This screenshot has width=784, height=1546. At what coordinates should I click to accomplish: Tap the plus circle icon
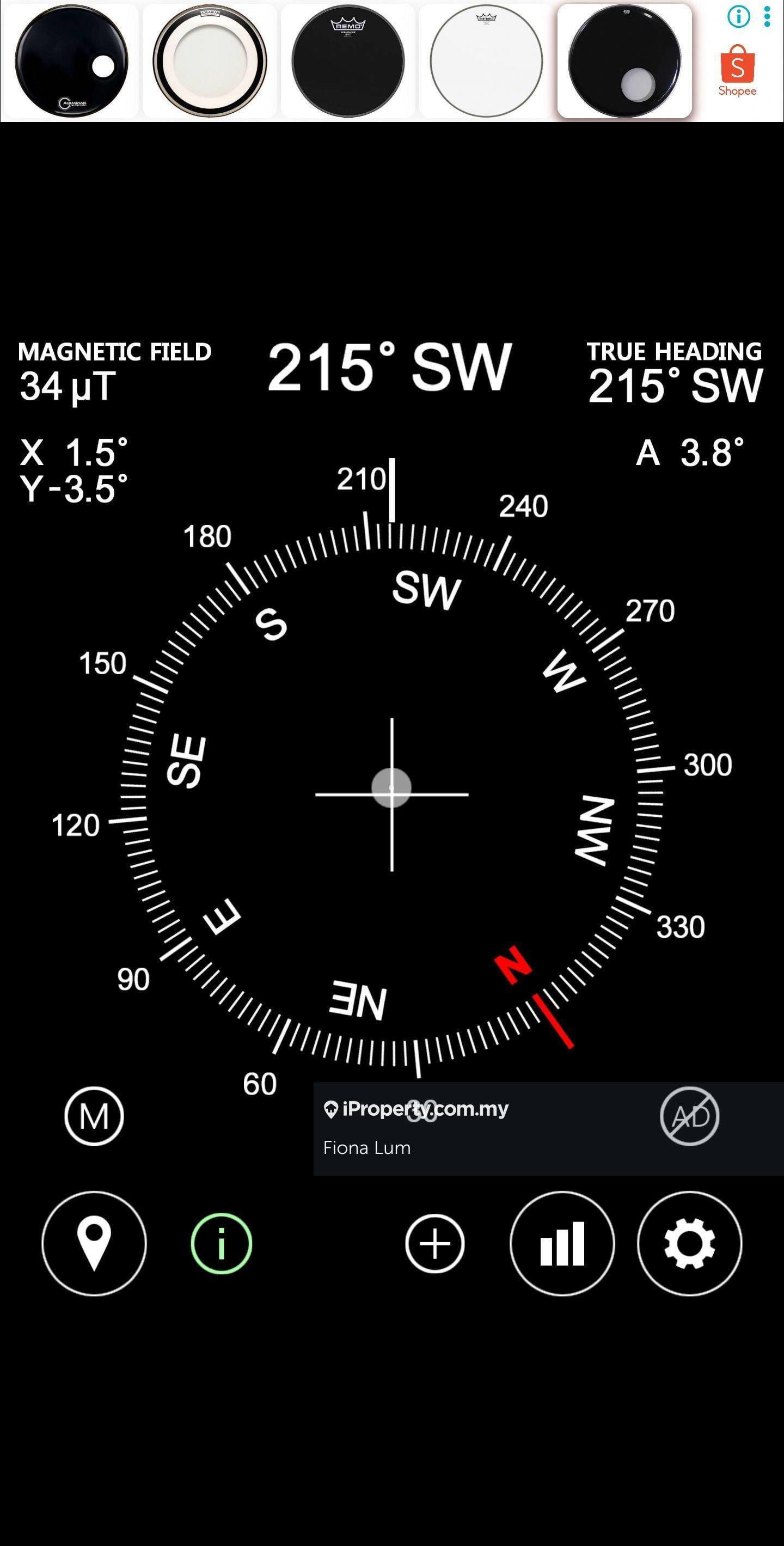[x=435, y=1243]
